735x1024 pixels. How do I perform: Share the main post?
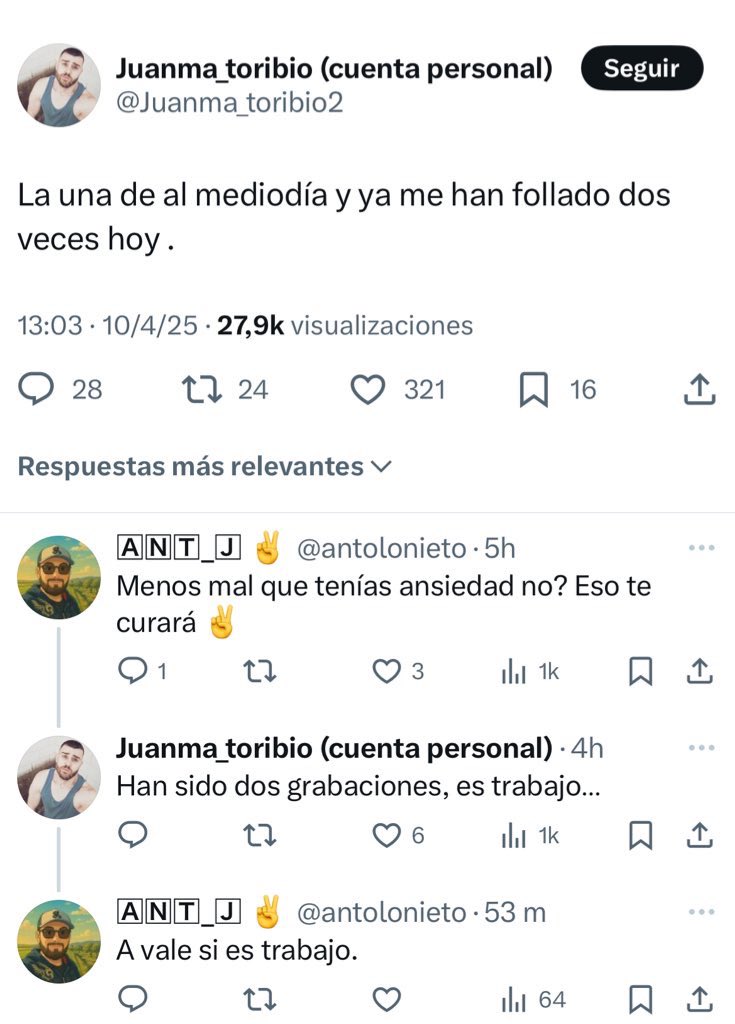700,389
